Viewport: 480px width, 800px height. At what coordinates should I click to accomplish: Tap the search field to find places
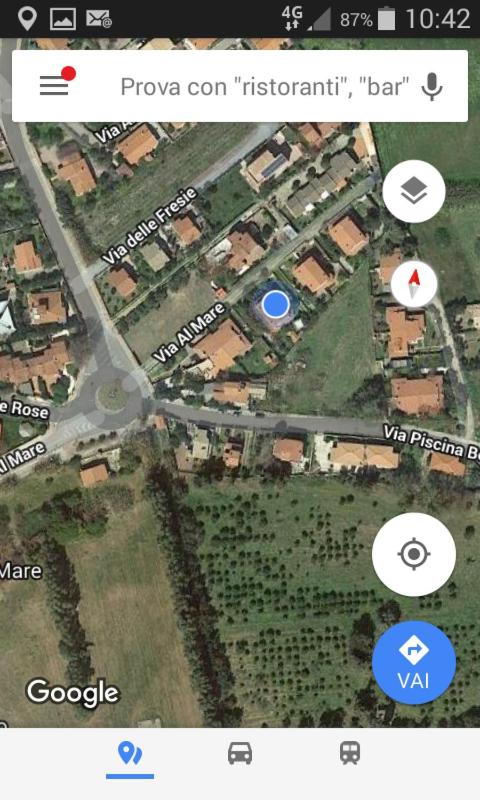pos(264,86)
